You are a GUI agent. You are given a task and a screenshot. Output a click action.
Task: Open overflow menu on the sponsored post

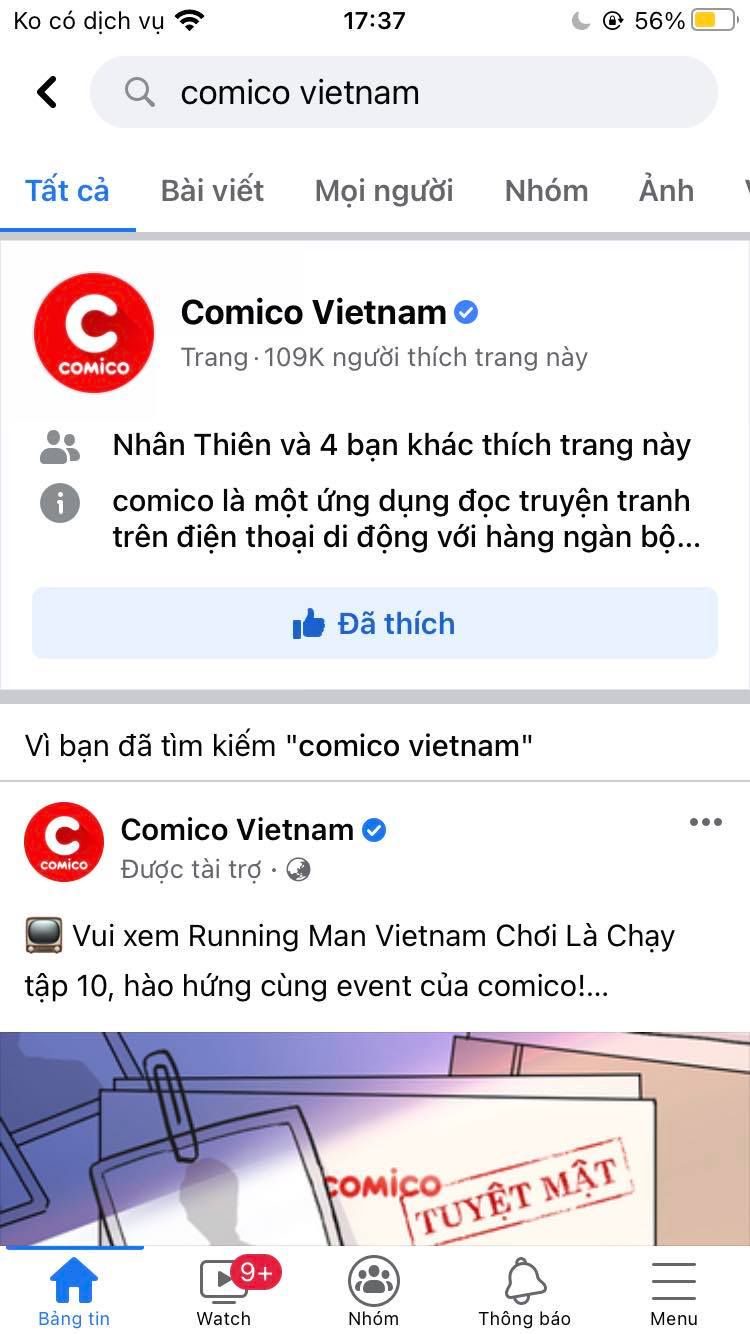point(706,822)
